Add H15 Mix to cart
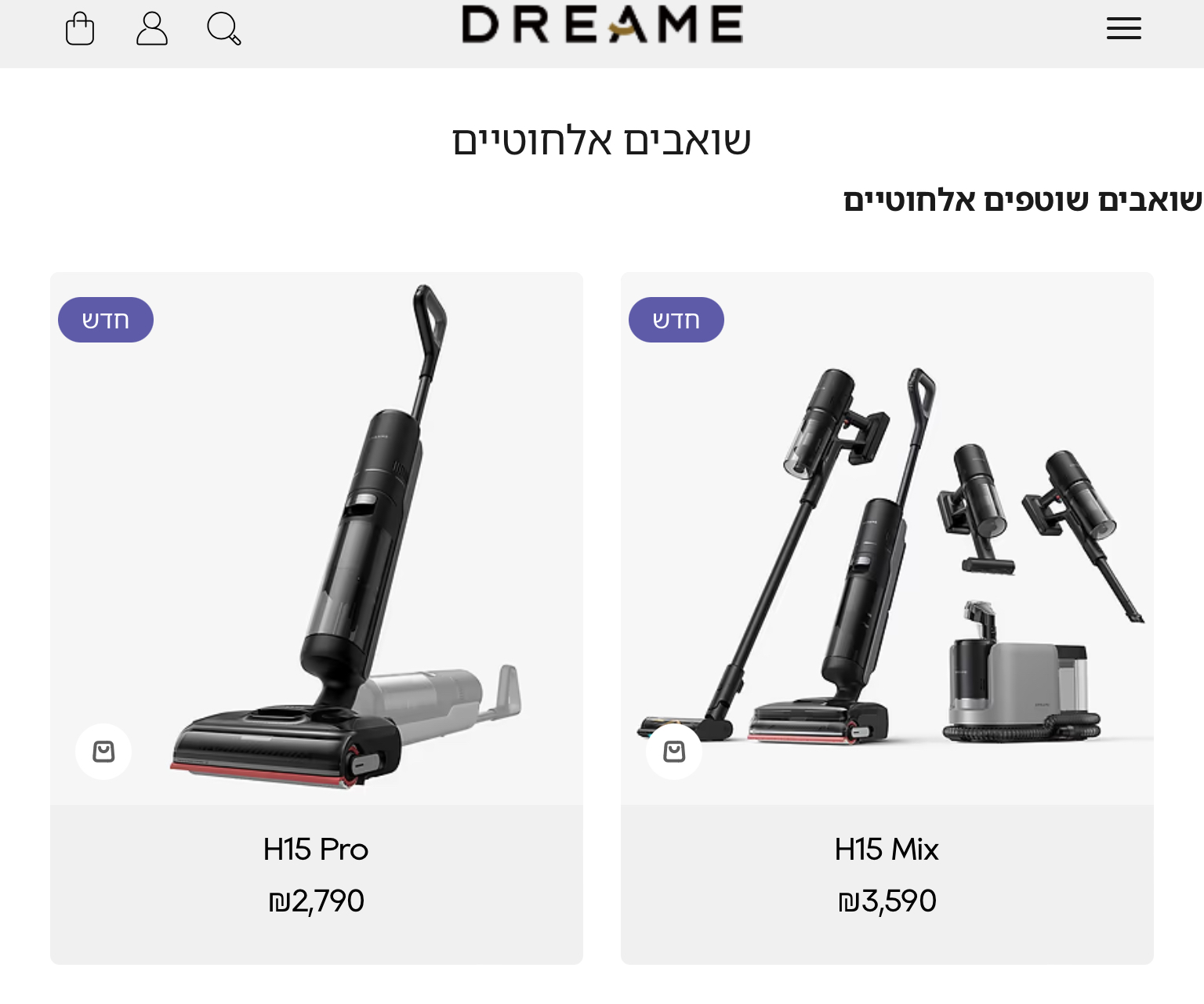 point(674,752)
